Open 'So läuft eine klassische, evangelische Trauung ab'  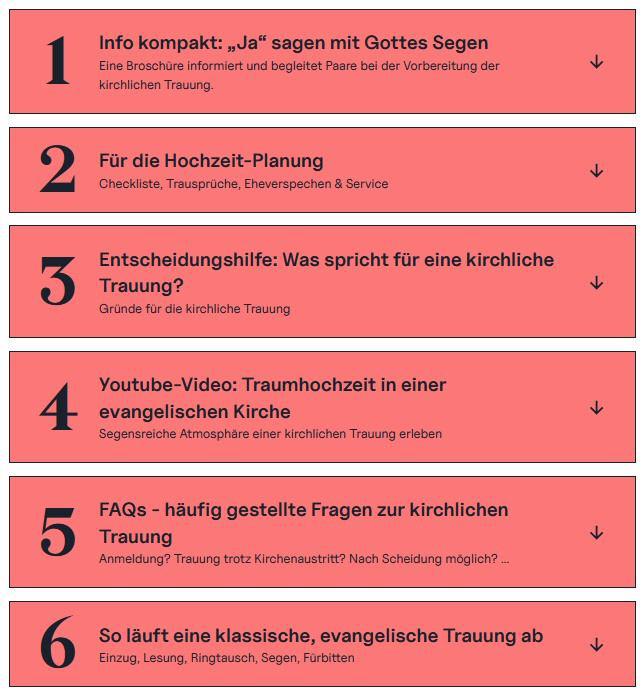point(596,645)
